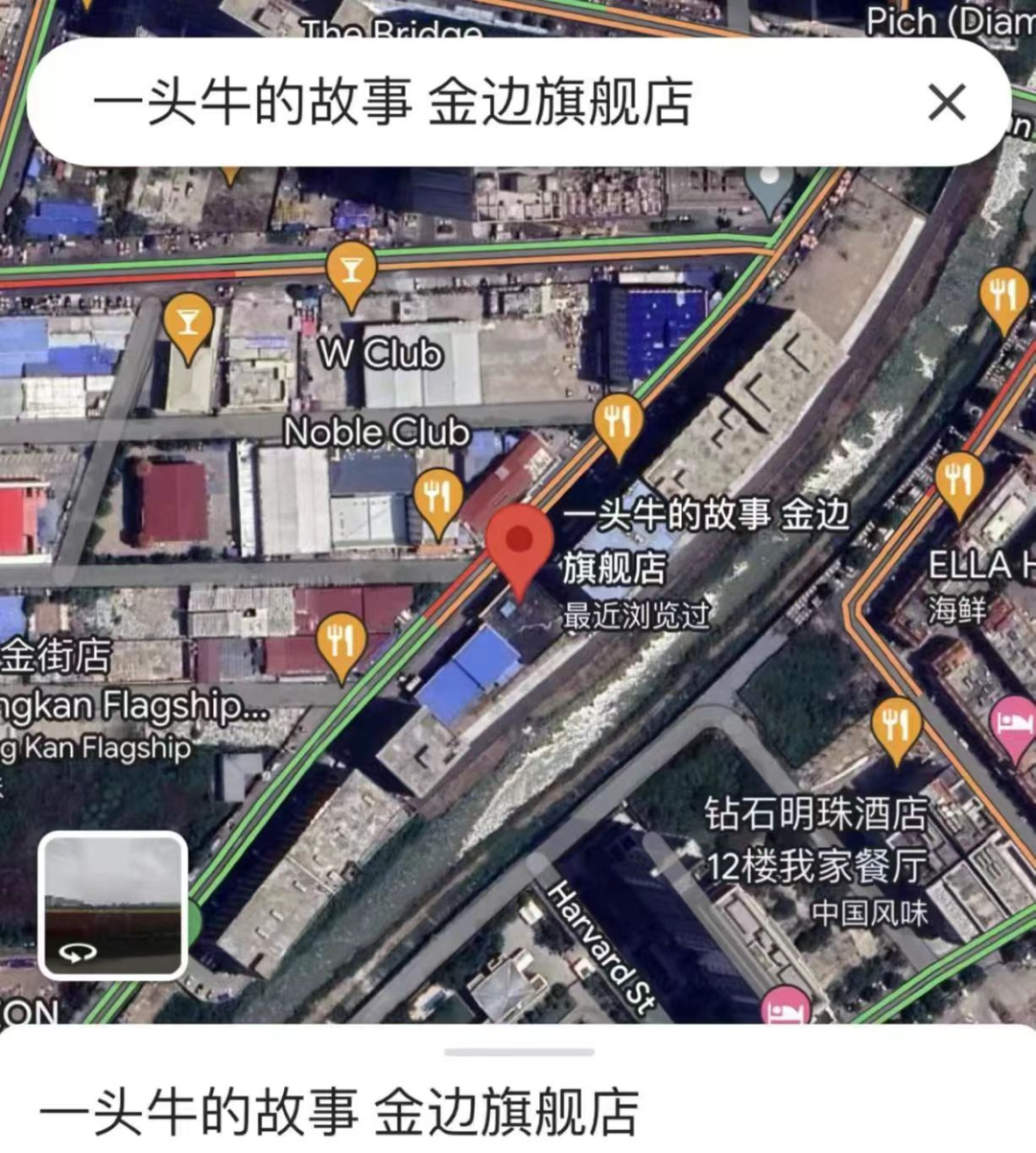The image size is (1036, 1153).
Task: Open the 钻石明珠酒店12楼我家餐厅 restaurant marker
Action: tap(895, 728)
